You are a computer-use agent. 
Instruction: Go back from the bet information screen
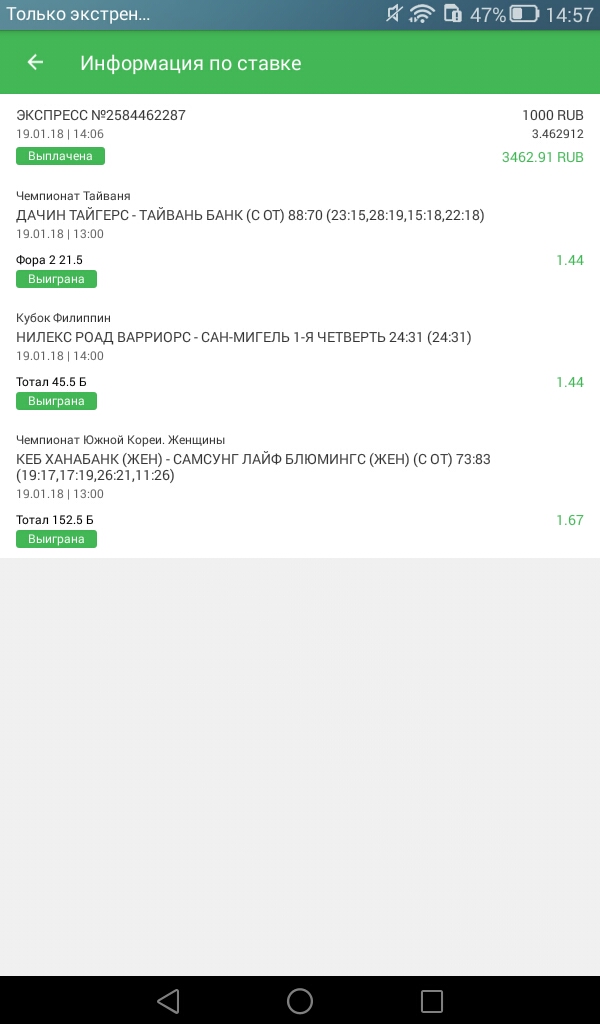click(35, 63)
